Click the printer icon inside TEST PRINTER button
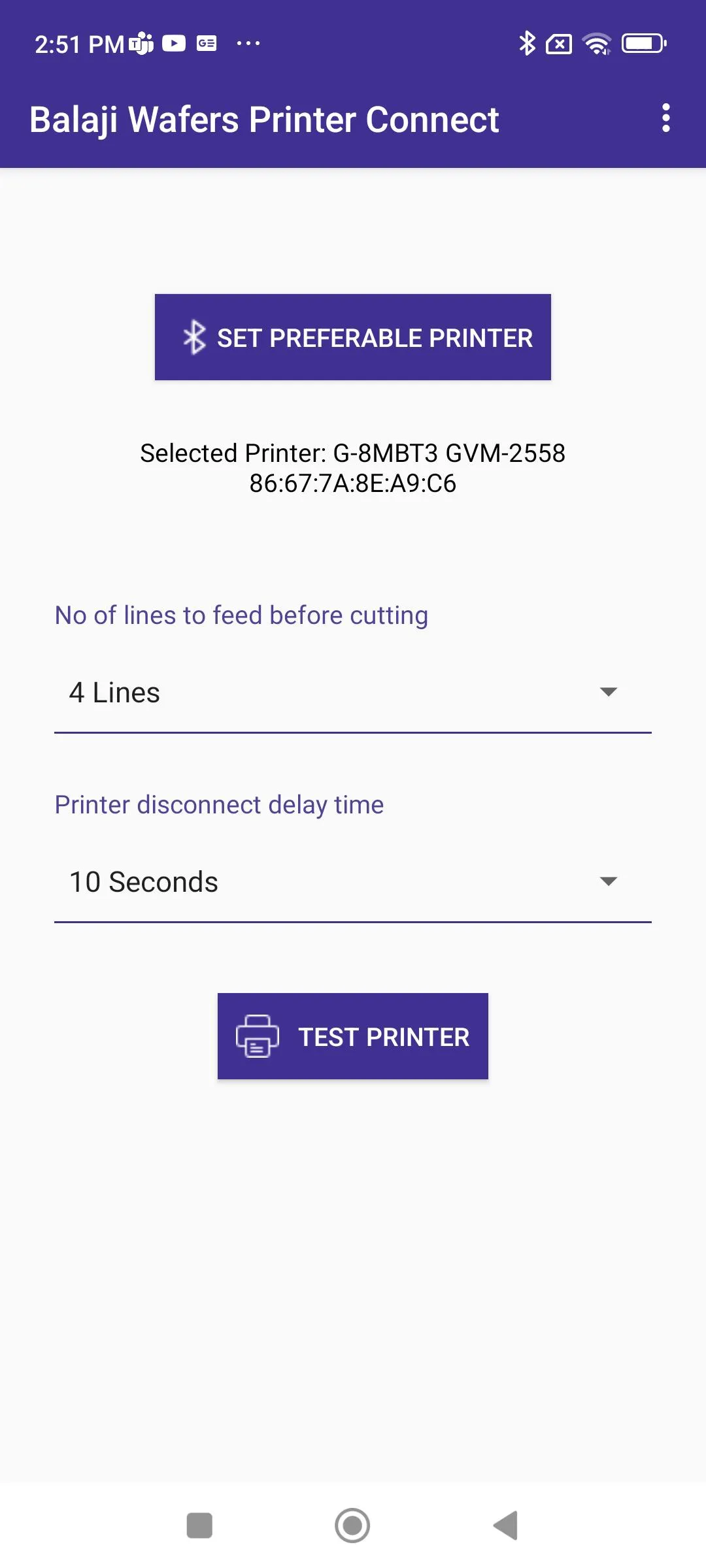Viewport: 706px width, 1568px height. [x=256, y=1036]
